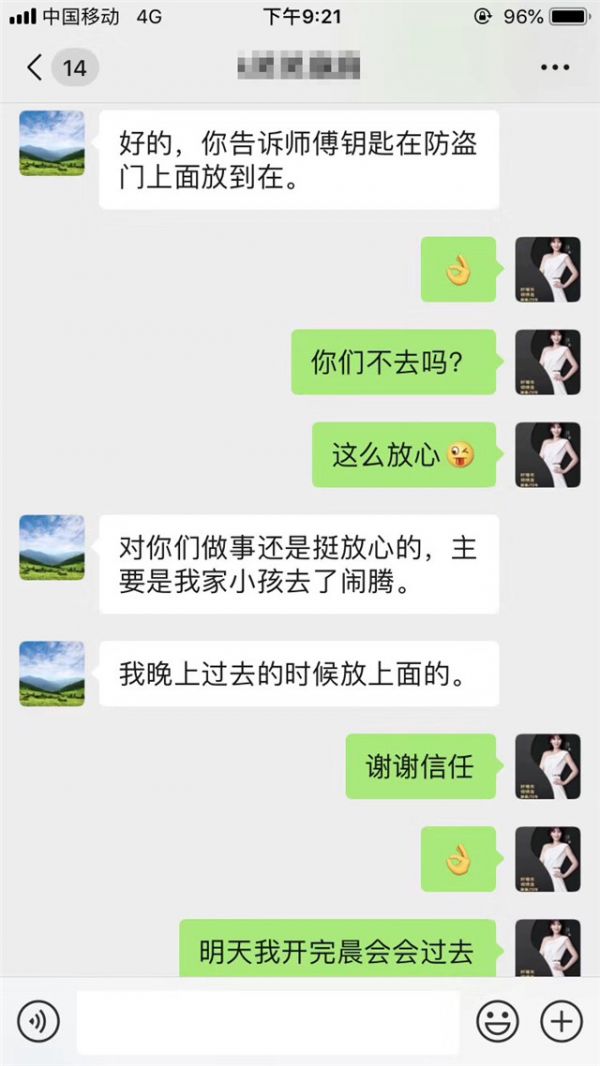Open the plus attachments panel
Image resolution: width=600 pixels, height=1066 pixels.
point(561,1021)
